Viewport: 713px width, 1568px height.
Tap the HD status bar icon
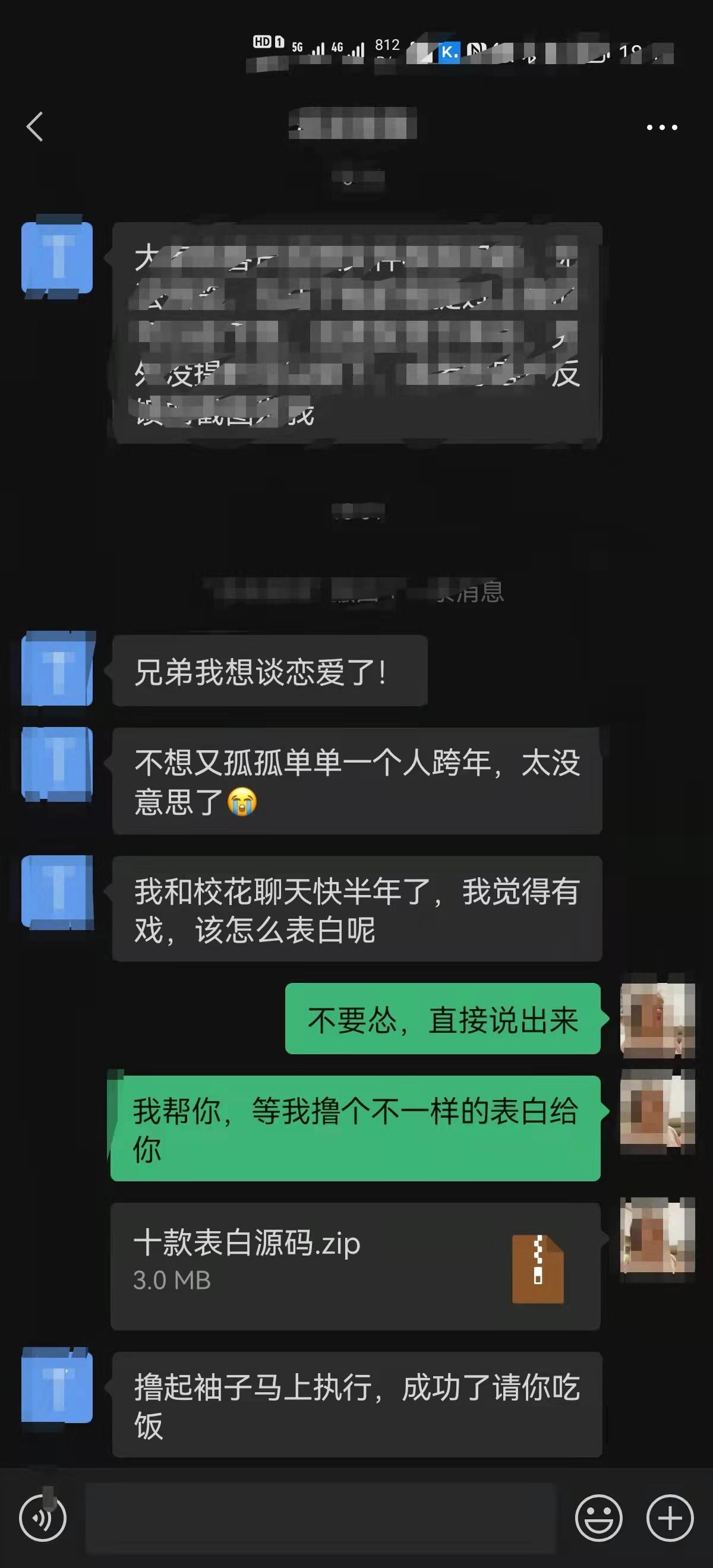pos(264,43)
